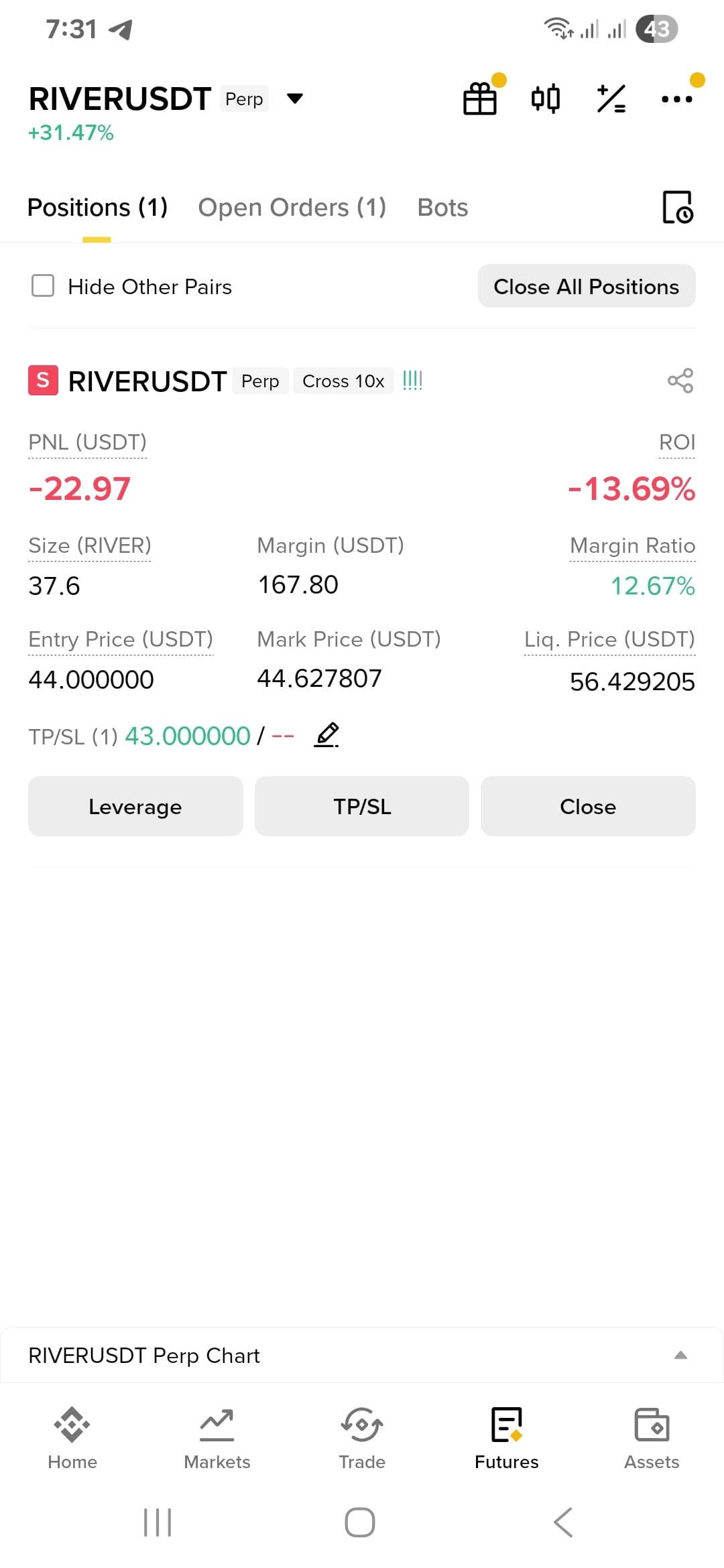Screen dimensions: 724x1568
Task: Open the futures calculator icon
Action: (x=611, y=99)
